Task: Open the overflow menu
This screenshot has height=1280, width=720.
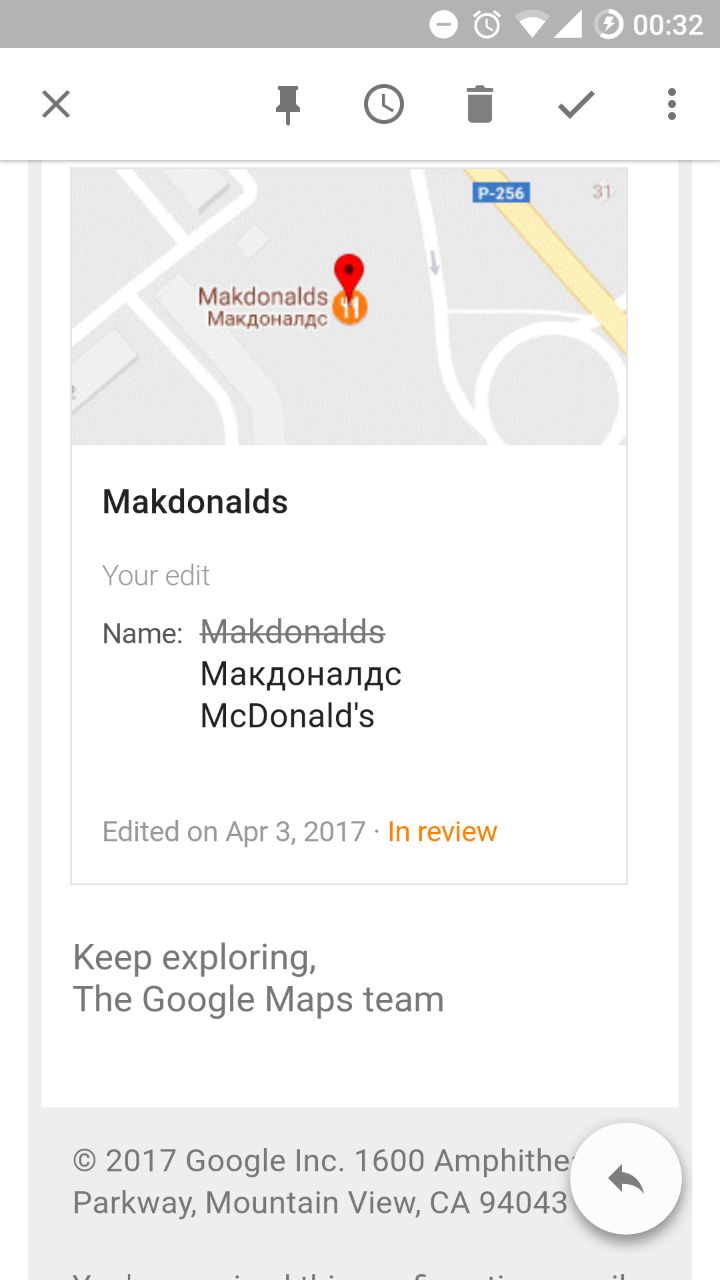Action: tap(672, 104)
